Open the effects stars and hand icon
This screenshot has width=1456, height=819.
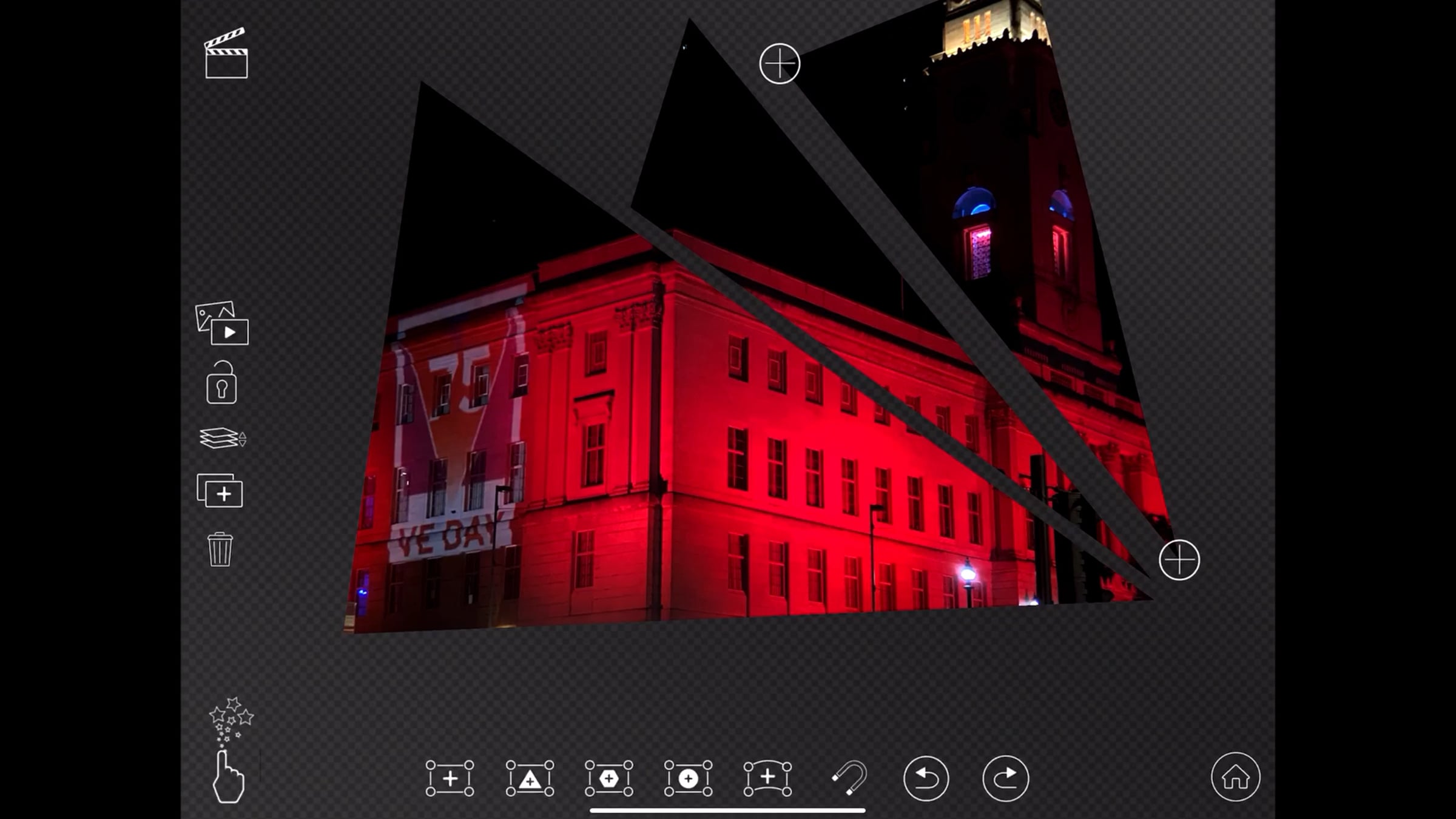tap(229, 750)
